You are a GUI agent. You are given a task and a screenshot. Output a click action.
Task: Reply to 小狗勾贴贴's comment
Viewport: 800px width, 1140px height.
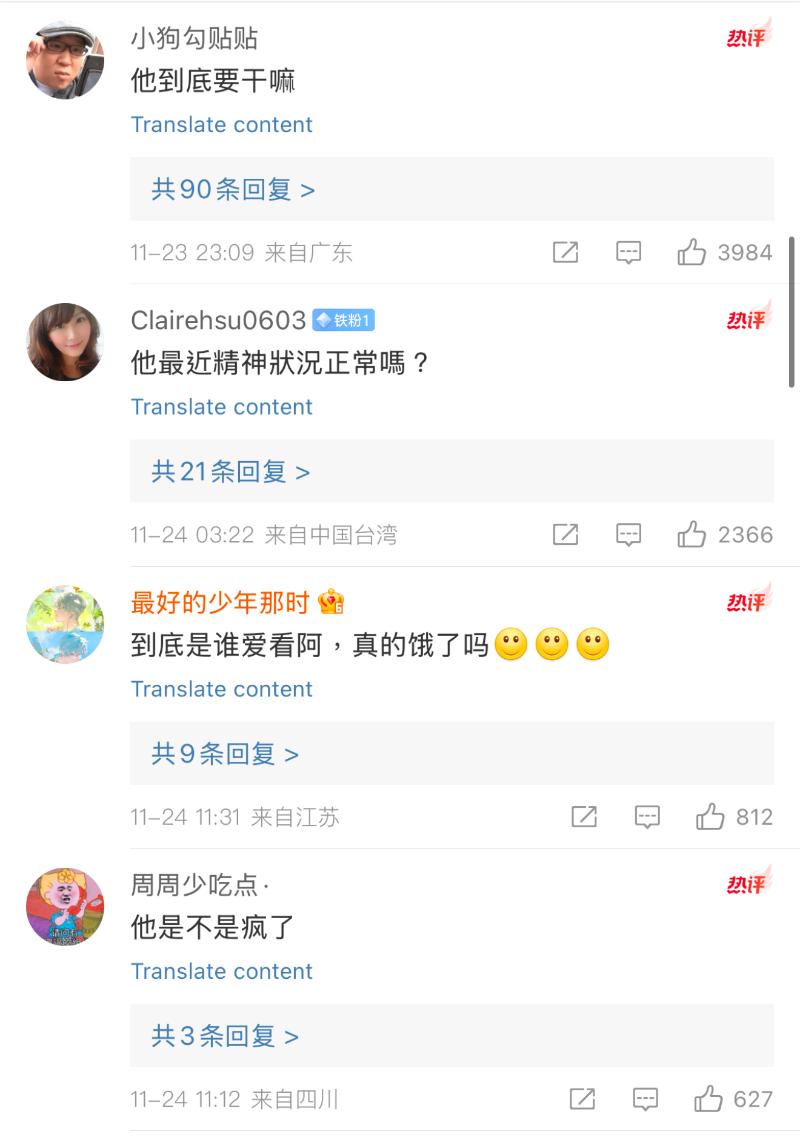[x=628, y=253]
